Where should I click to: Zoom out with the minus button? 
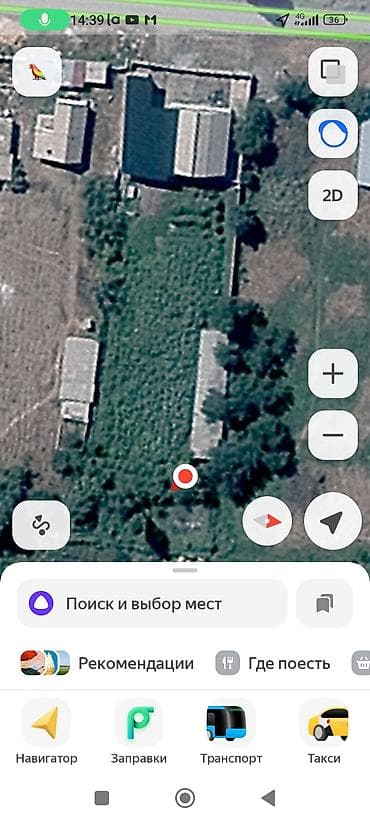pos(333,435)
